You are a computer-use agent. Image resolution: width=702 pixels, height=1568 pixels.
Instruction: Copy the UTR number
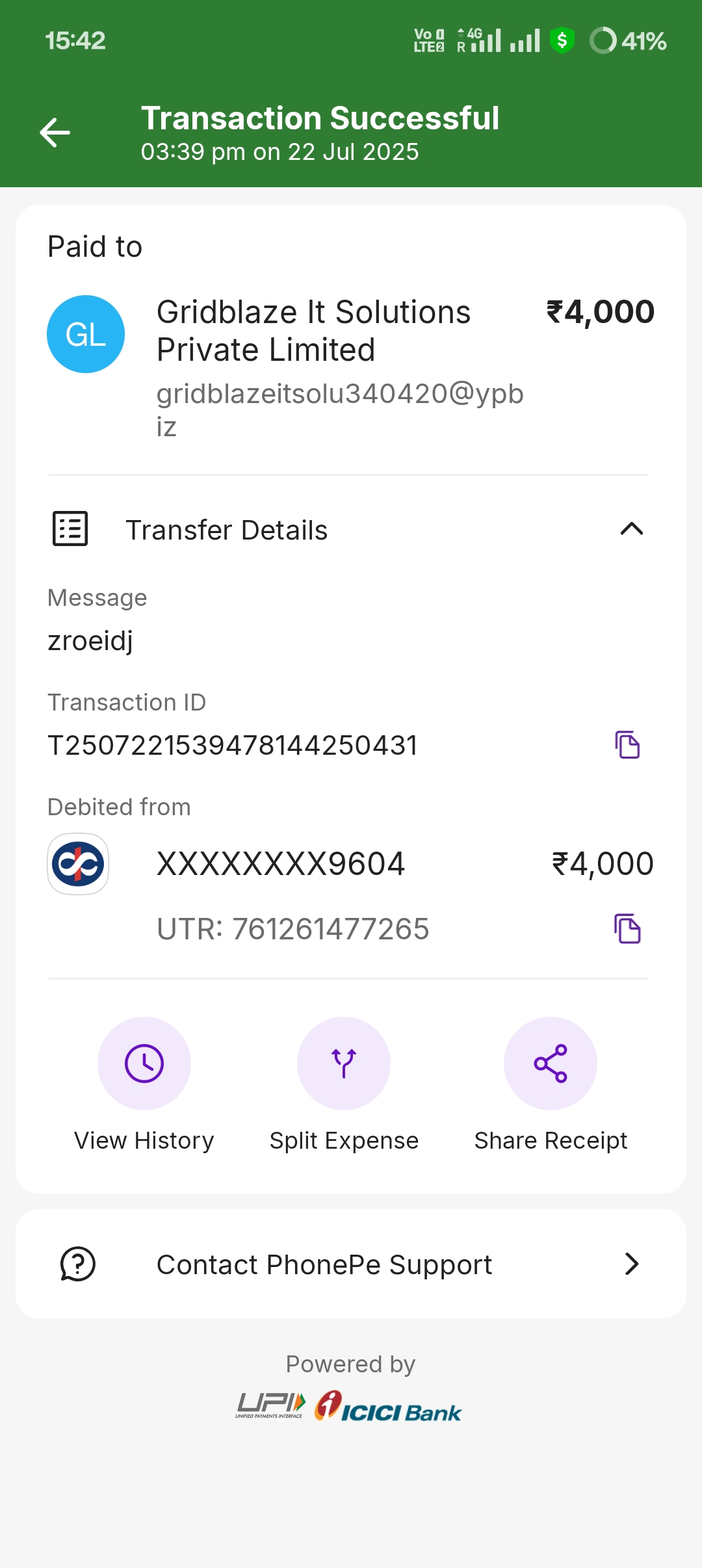pyautogui.click(x=627, y=929)
